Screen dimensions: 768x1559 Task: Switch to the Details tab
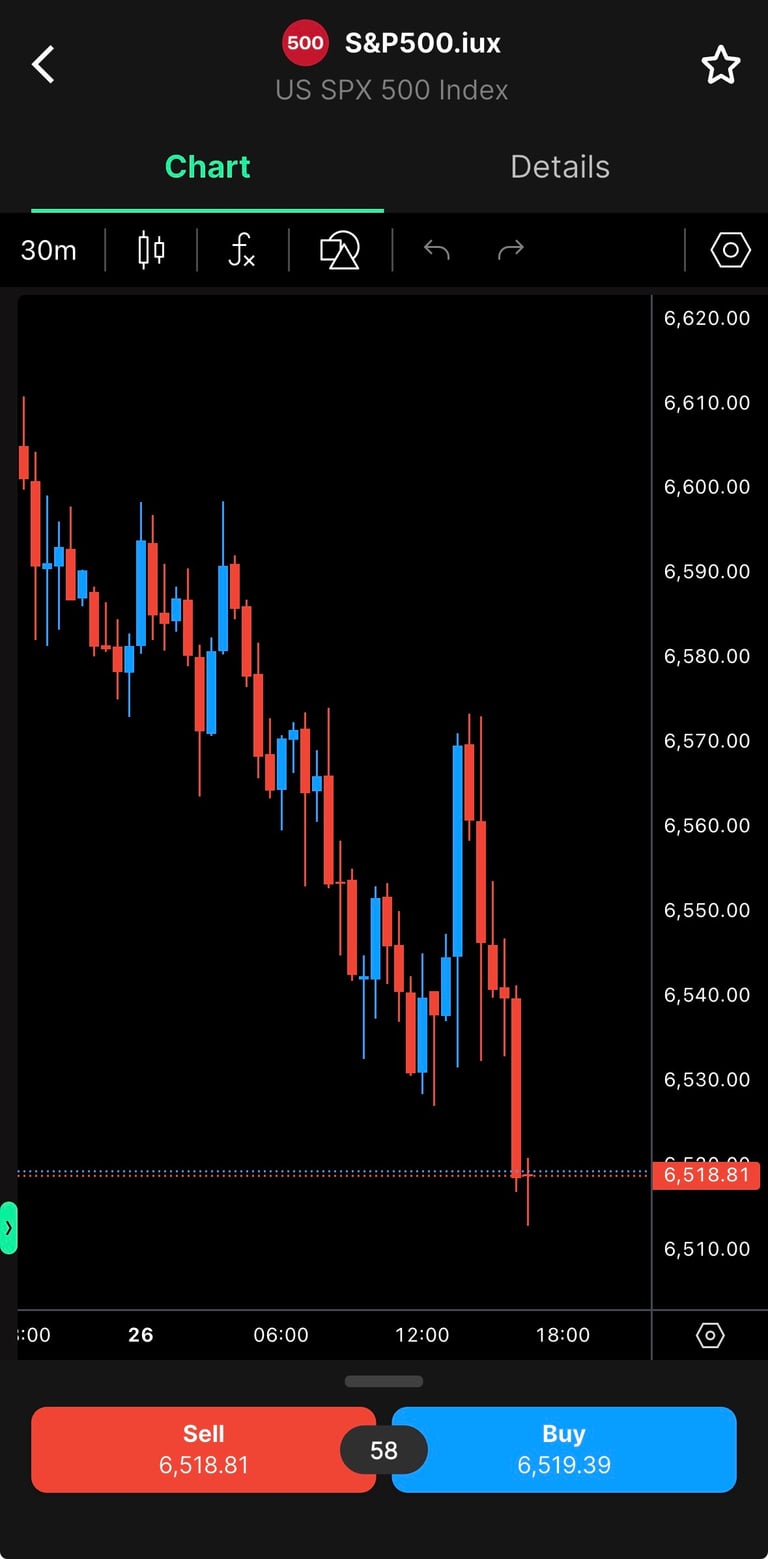[x=559, y=167]
